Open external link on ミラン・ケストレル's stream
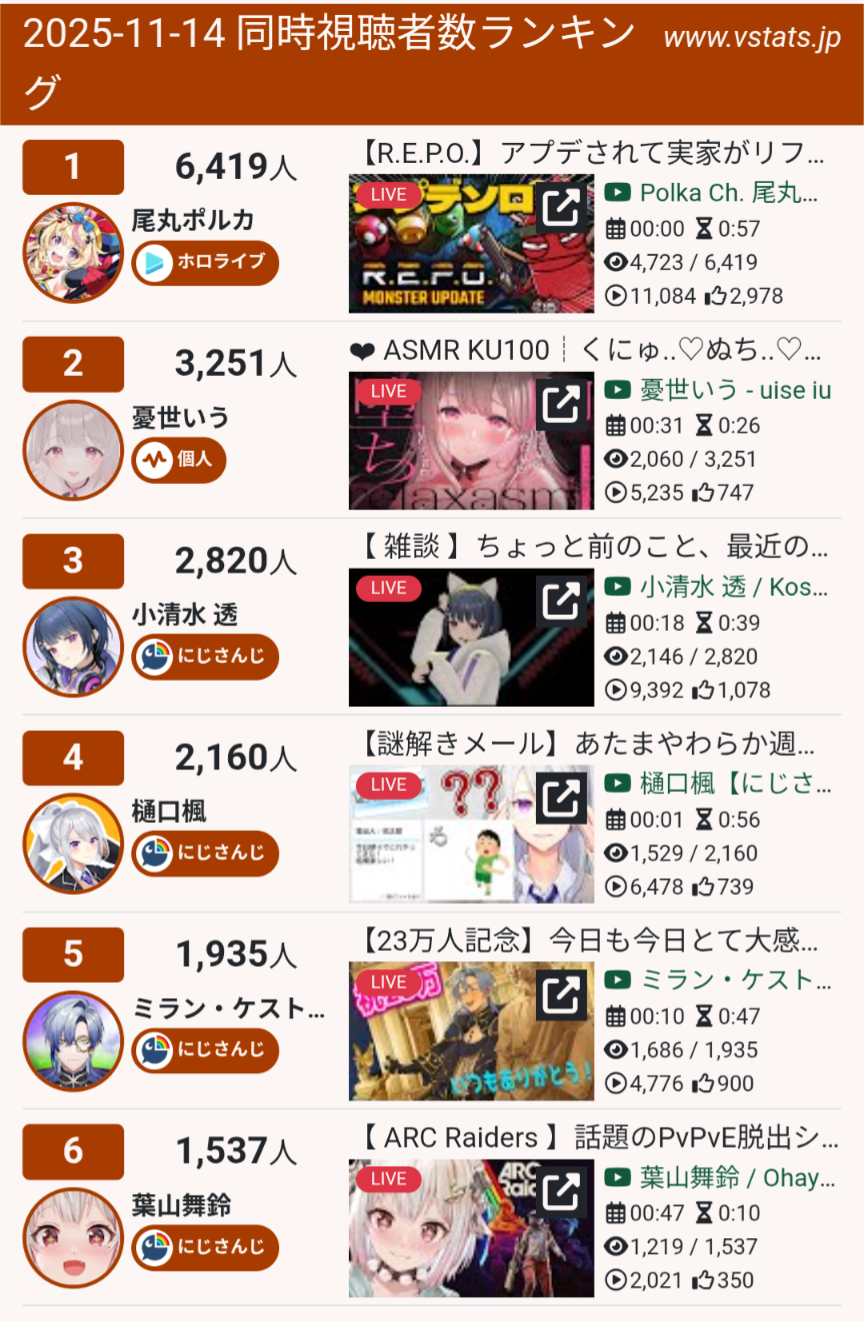Viewport: 864px width, 1321px height. (562, 995)
